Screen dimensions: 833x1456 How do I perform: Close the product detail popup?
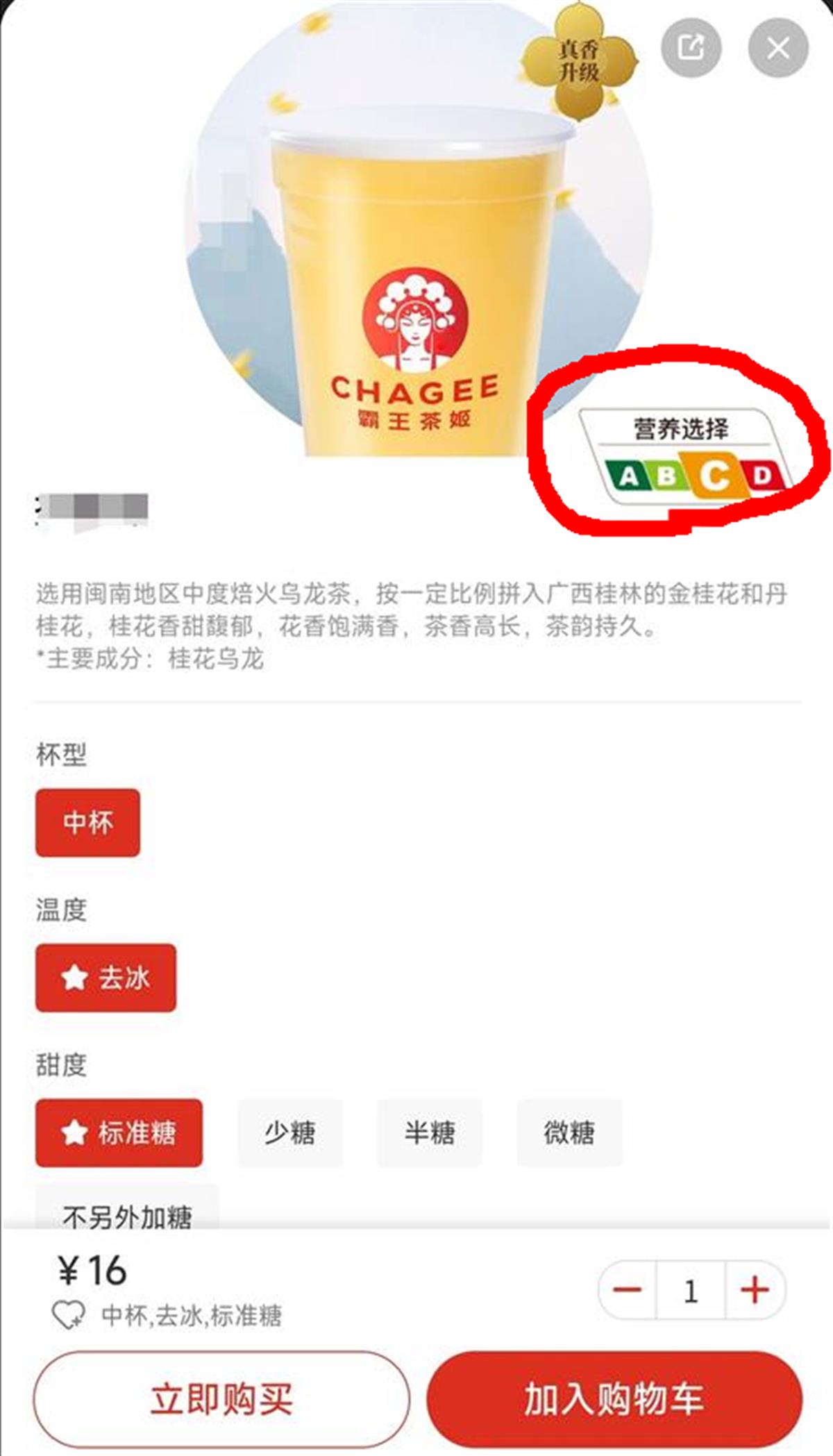[778, 48]
